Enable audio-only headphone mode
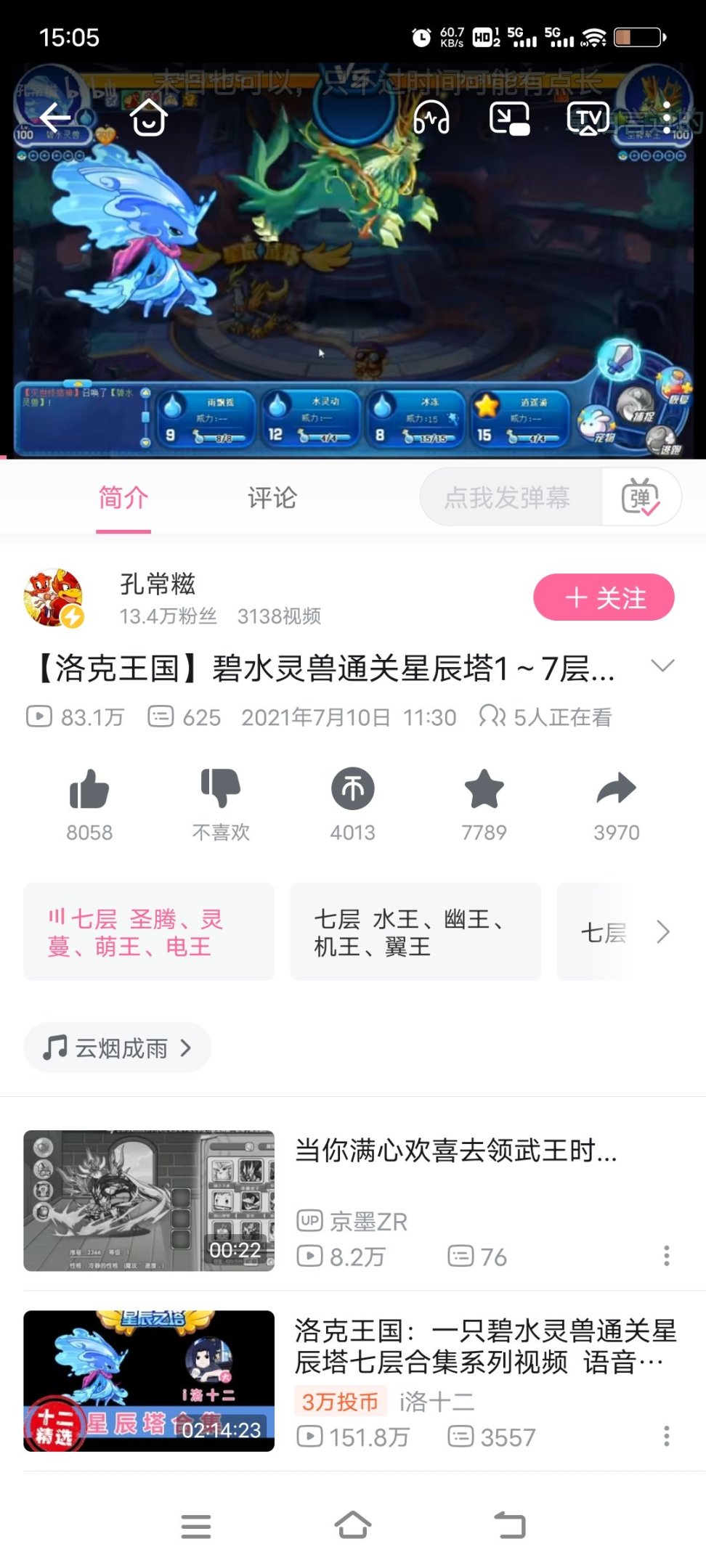The height and width of the screenshot is (1568, 706). pyautogui.click(x=431, y=117)
